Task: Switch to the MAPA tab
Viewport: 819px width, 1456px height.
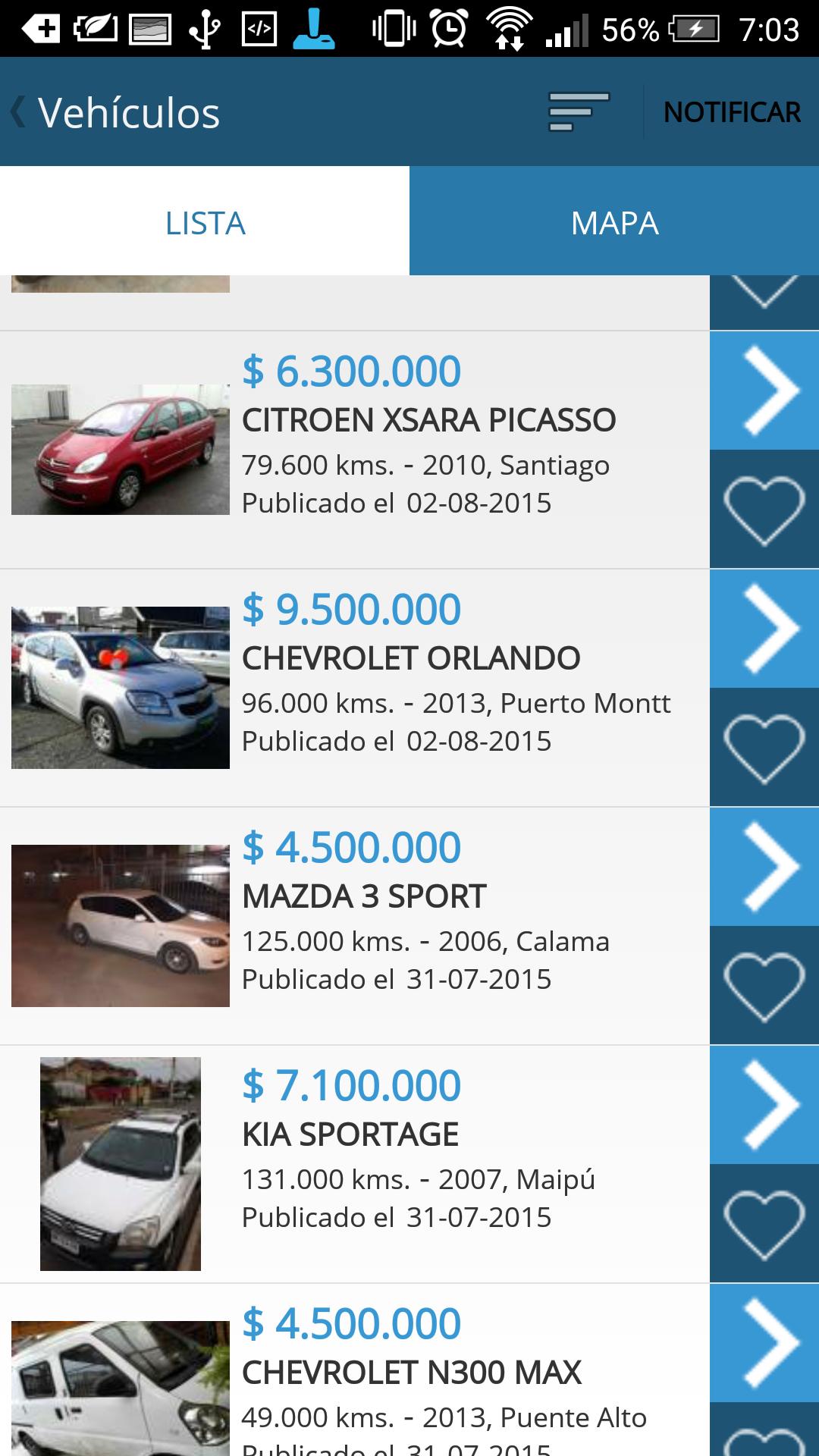Action: [x=614, y=223]
